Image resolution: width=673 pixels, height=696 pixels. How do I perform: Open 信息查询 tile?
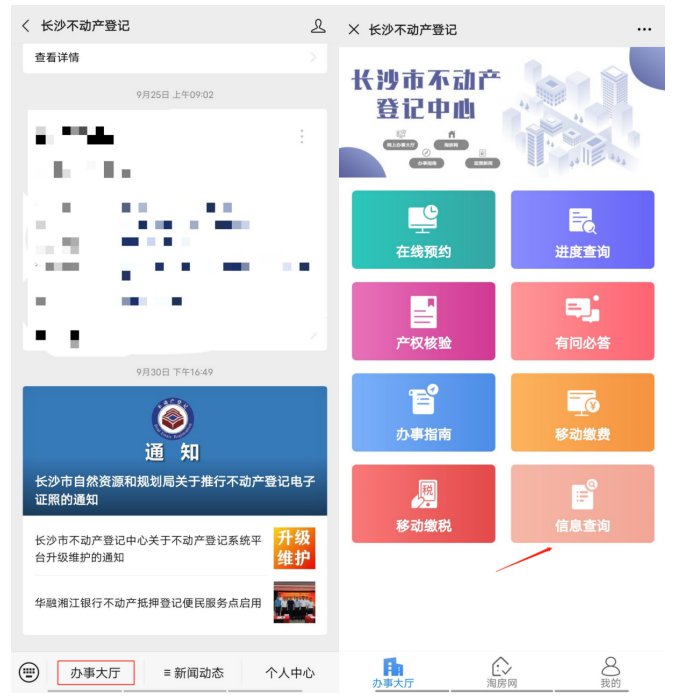[582, 503]
